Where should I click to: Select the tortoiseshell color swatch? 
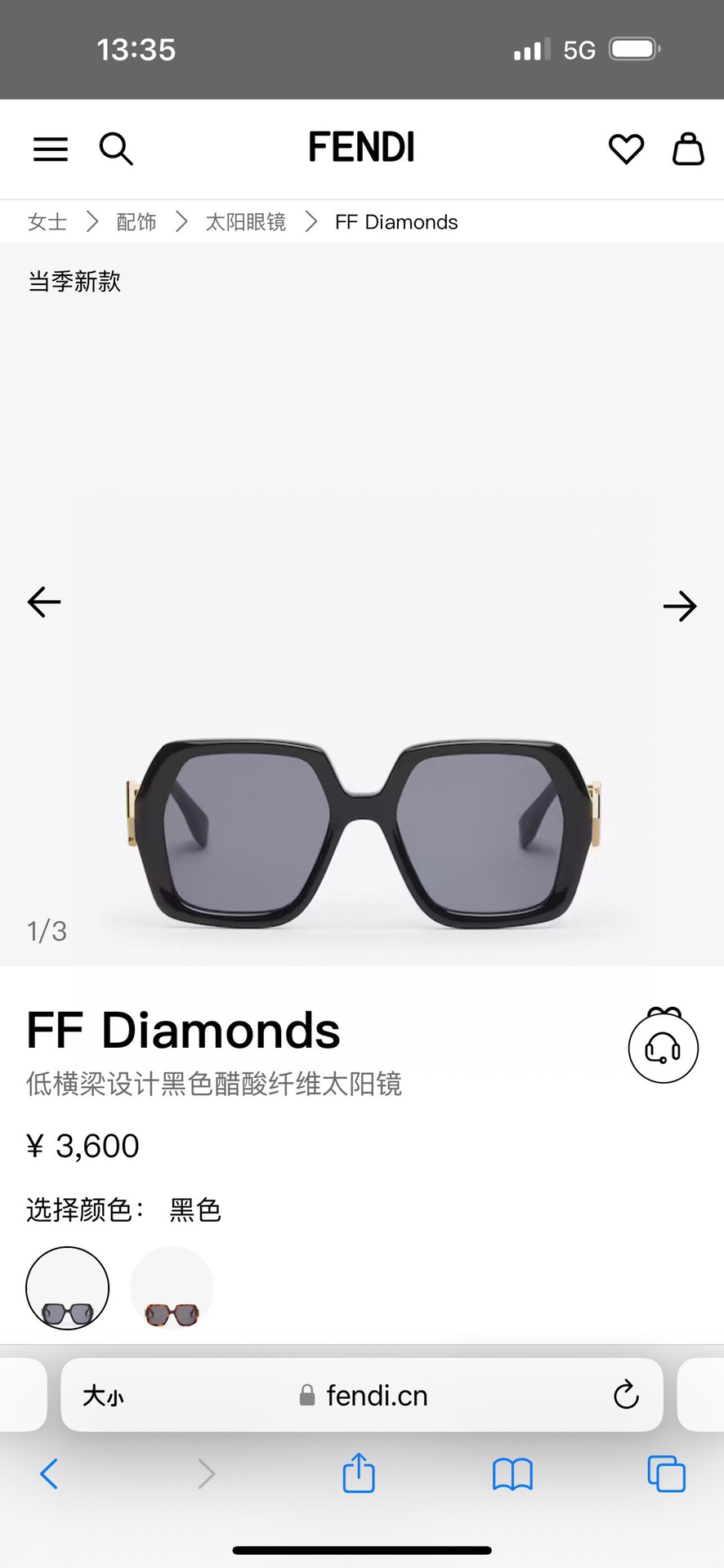click(x=172, y=1288)
